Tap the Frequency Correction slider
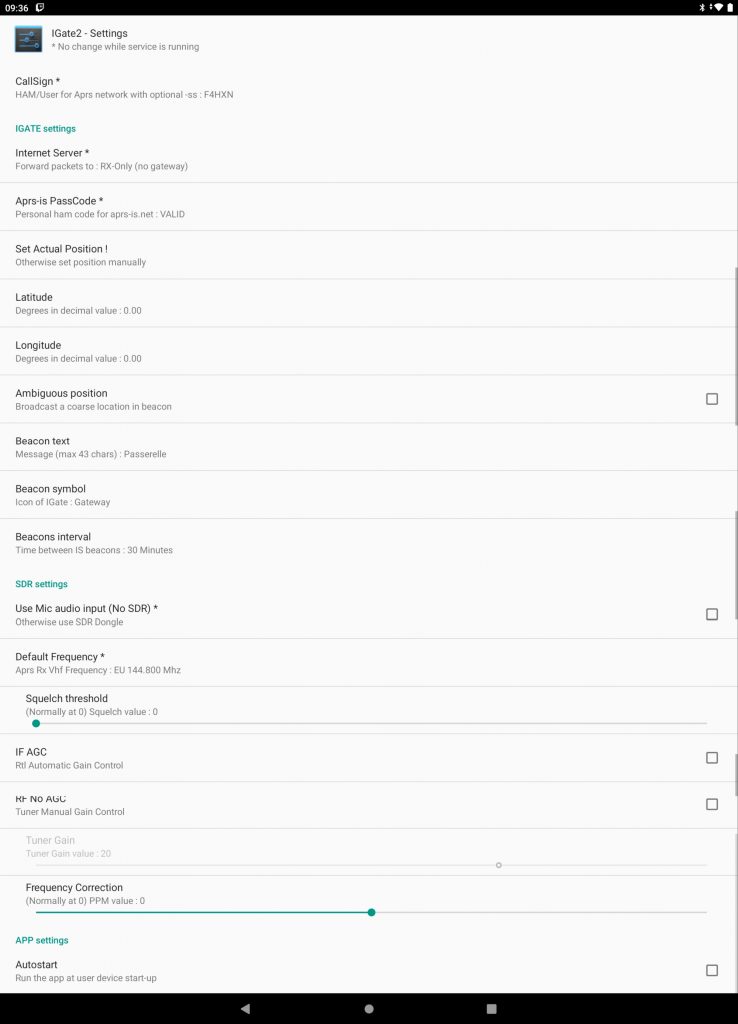The width and height of the screenshot is (738, 1024). 371,912
